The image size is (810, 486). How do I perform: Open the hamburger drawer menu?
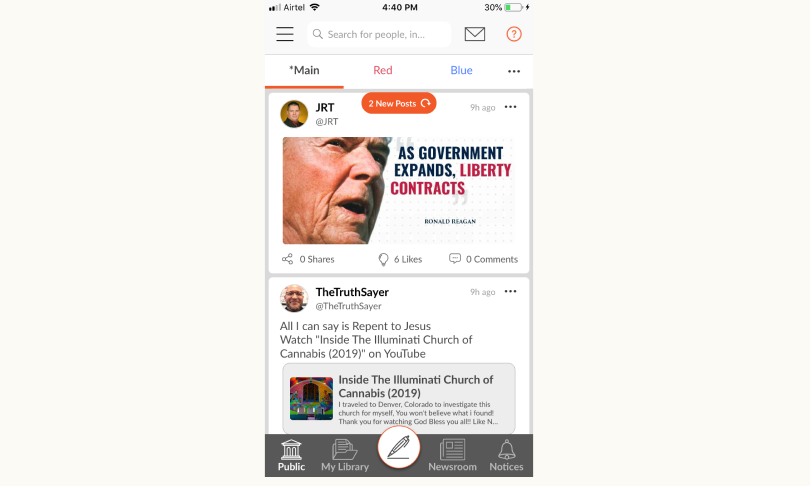point(285,34)
